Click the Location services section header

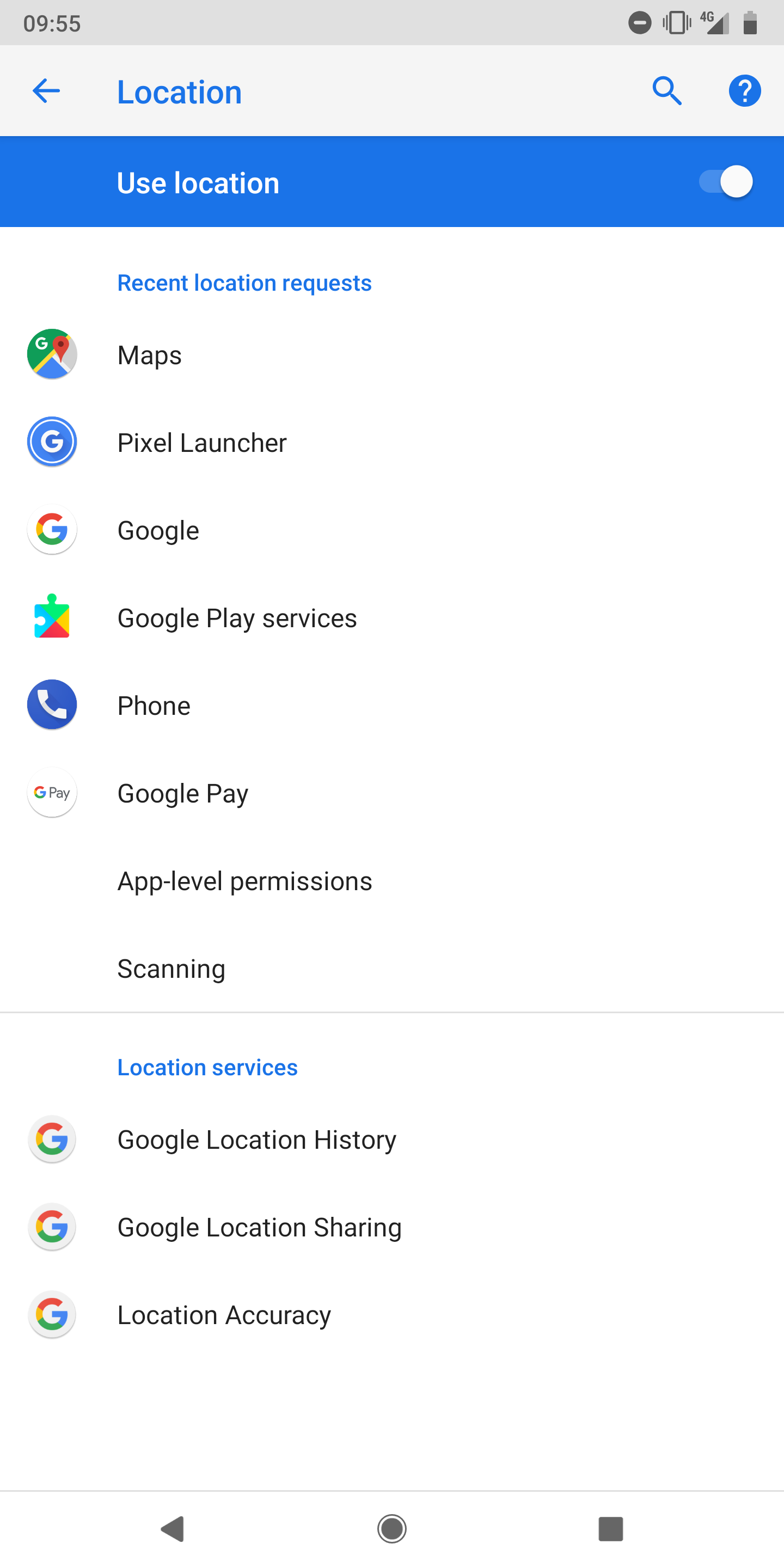pos(207,1067)
